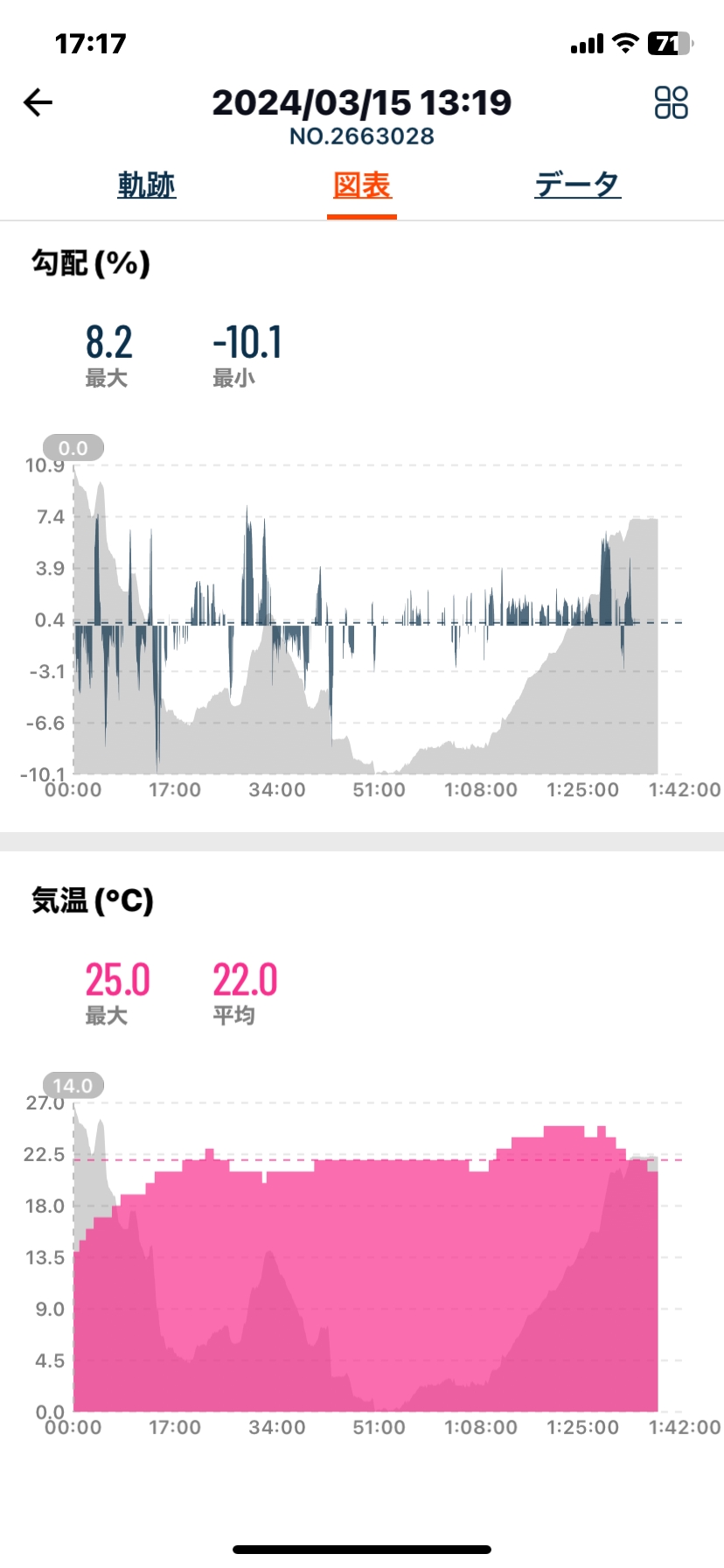Select the 図表 tab
724x1568 pixels.
(362, 185)
